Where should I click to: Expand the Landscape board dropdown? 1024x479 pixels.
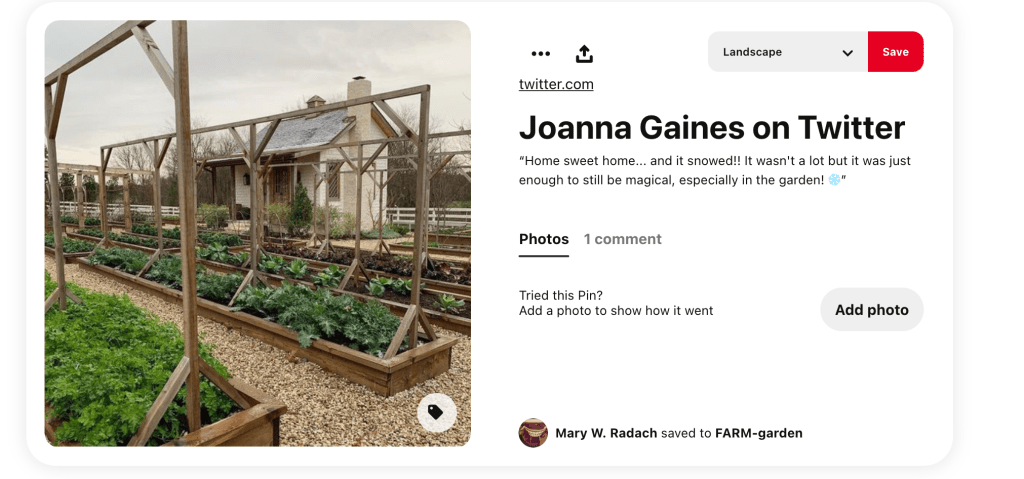pyautogui.click(x=788, y=52)
